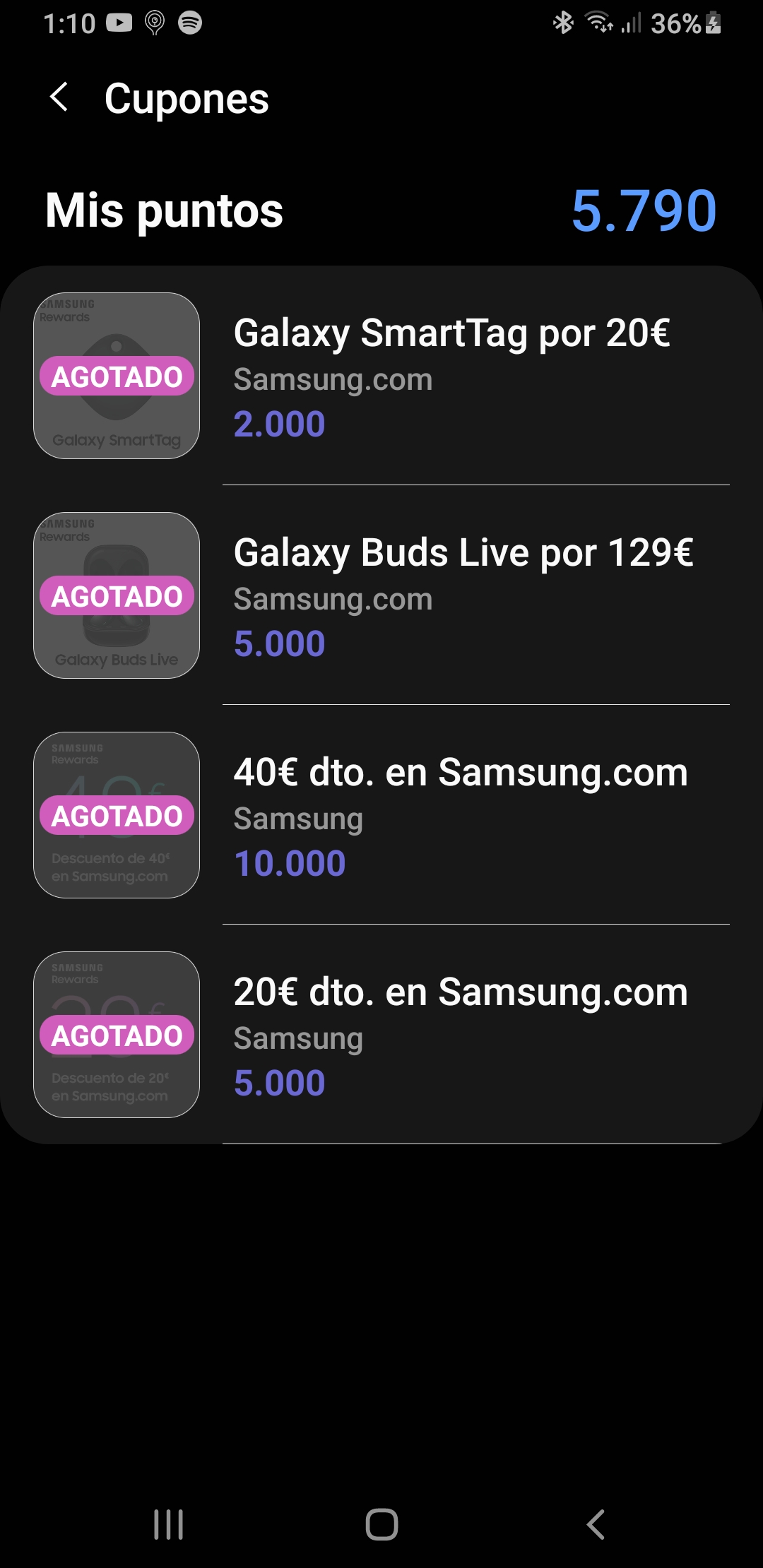
Task: Open the recent apps view
Action: (168, 1524)
